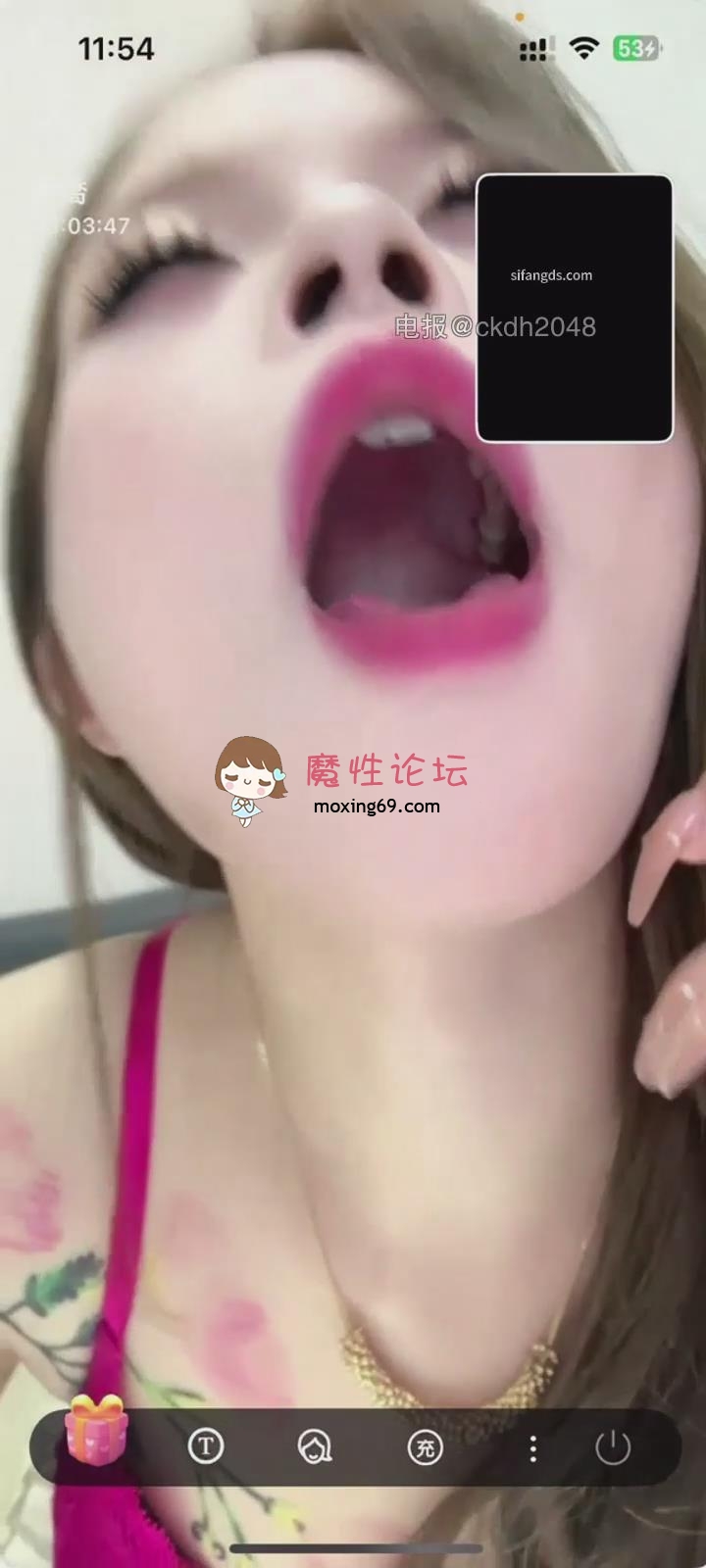
Task: Tap the 充 recharge icon
Action: point(426,1447)
